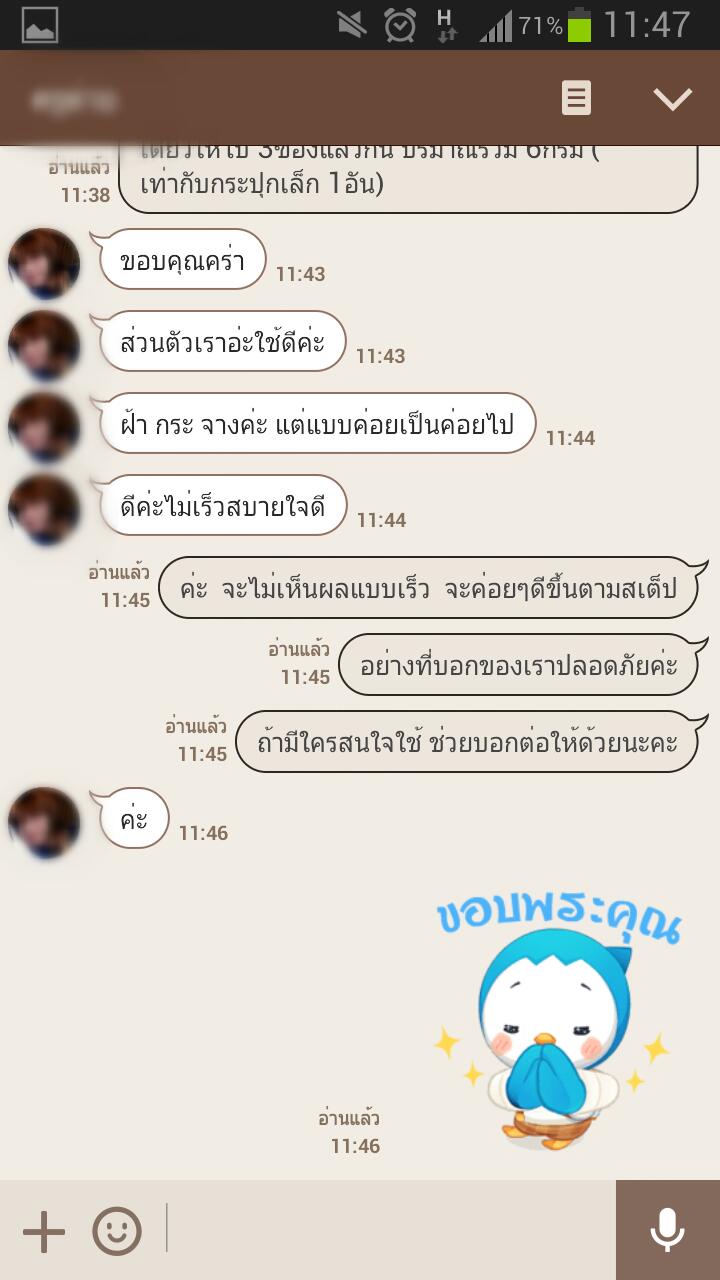Expand the chat options dropdown arrow

[672, 98]
